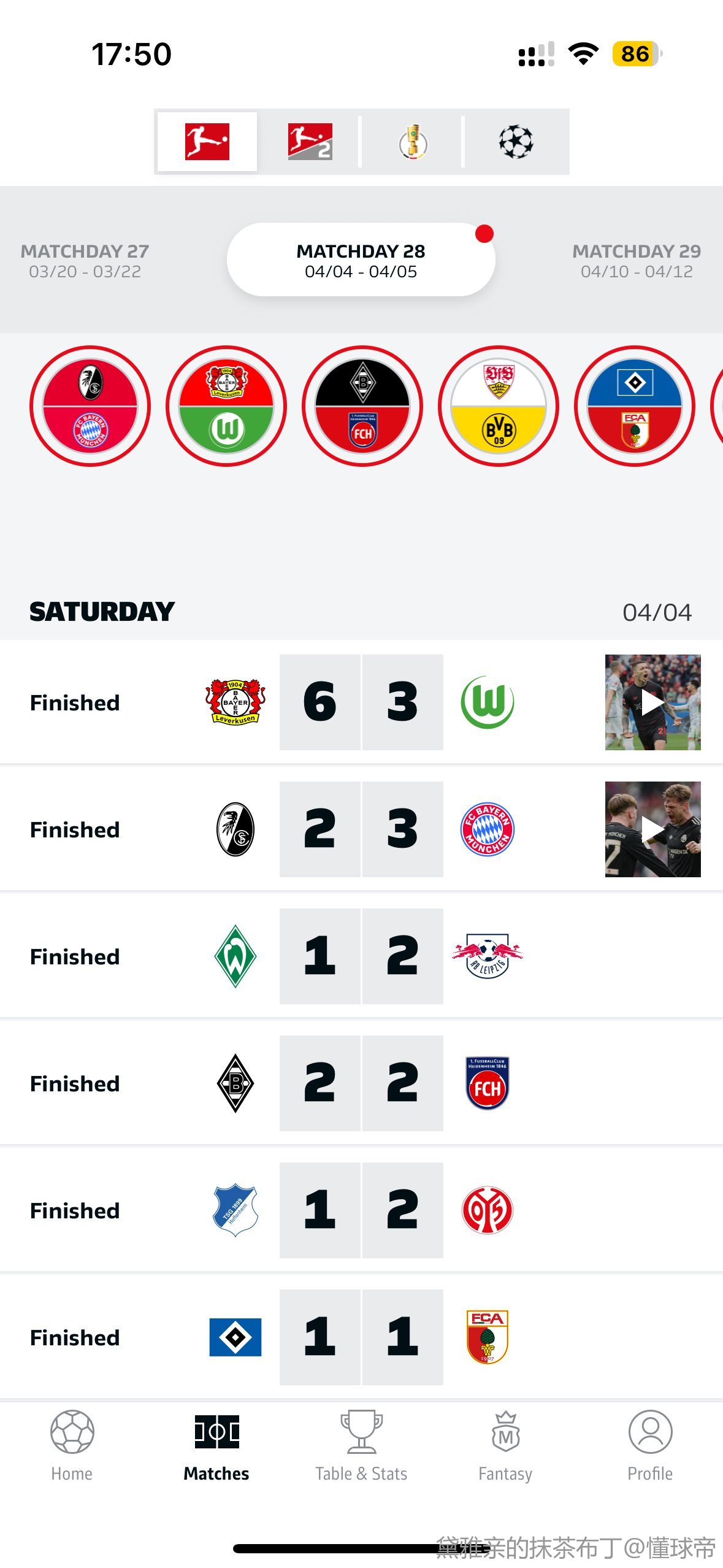Open the Hamburg vs Augsburg story bubble
The height and width of the screenshot is (1568, 723).
pos(635,406)
